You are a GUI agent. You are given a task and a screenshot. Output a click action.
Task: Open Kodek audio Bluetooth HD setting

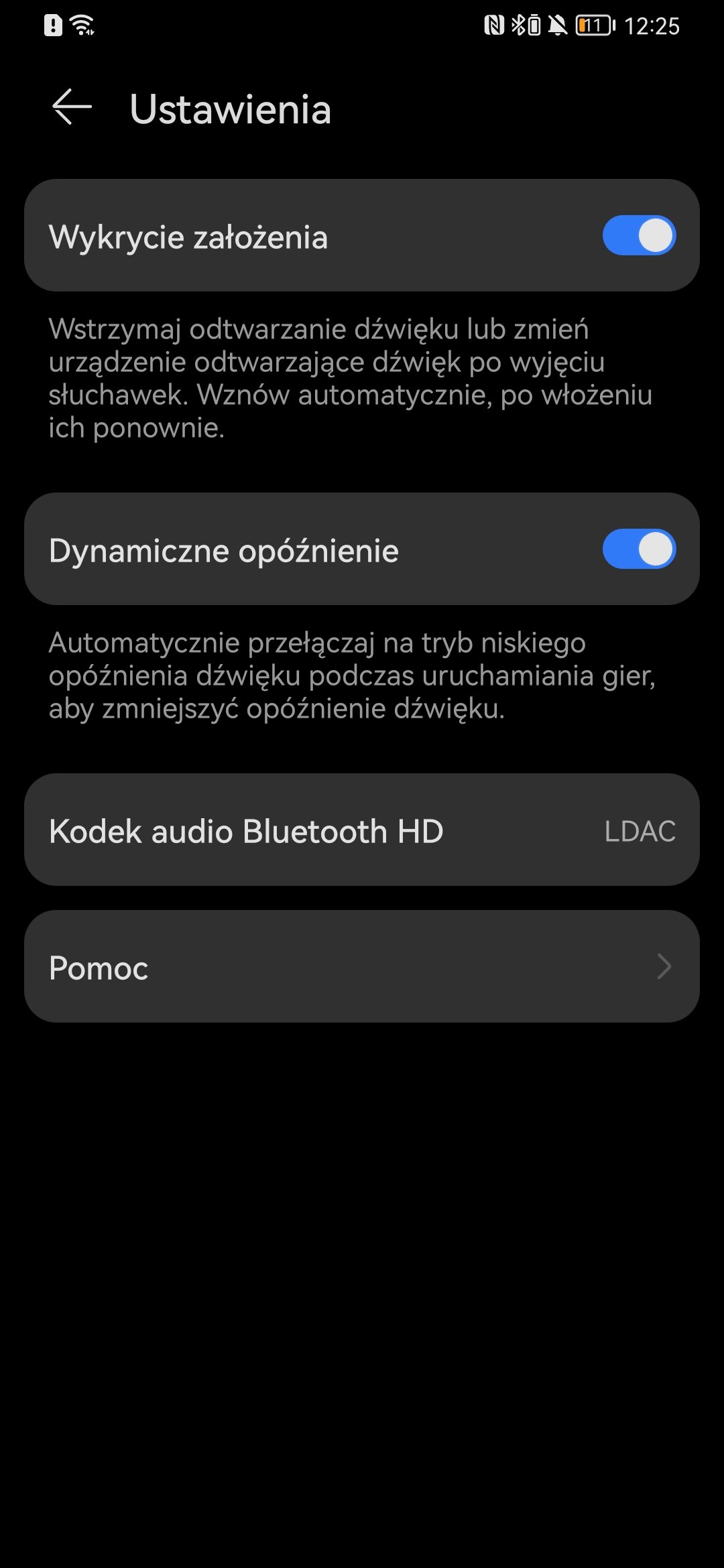[362, 830]
